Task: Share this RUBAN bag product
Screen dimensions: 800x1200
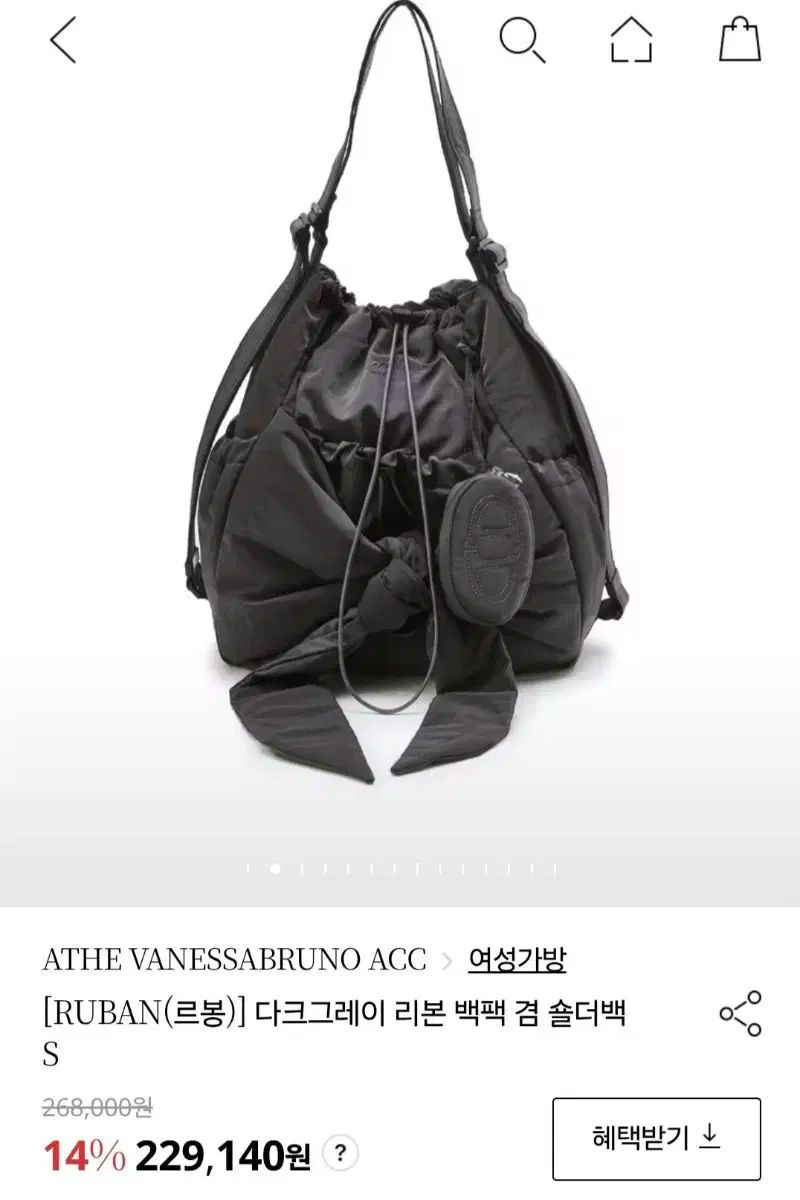Action: coord(741,1013)
